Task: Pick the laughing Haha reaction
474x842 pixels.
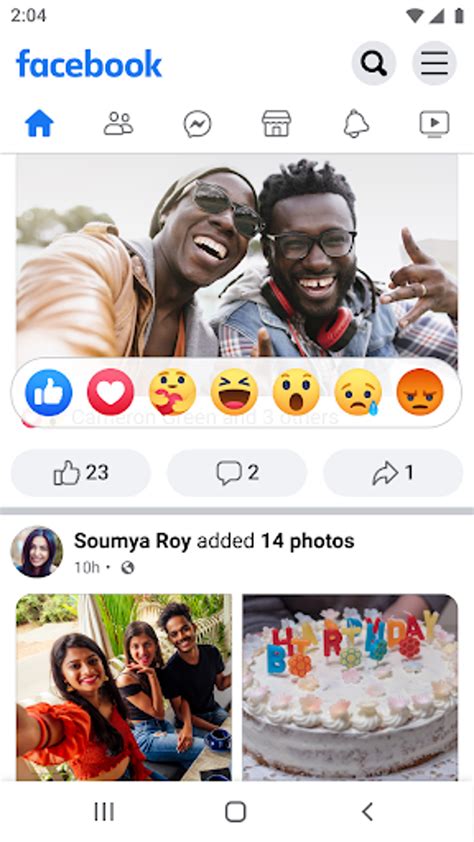Action: click(x=234, y=393)
